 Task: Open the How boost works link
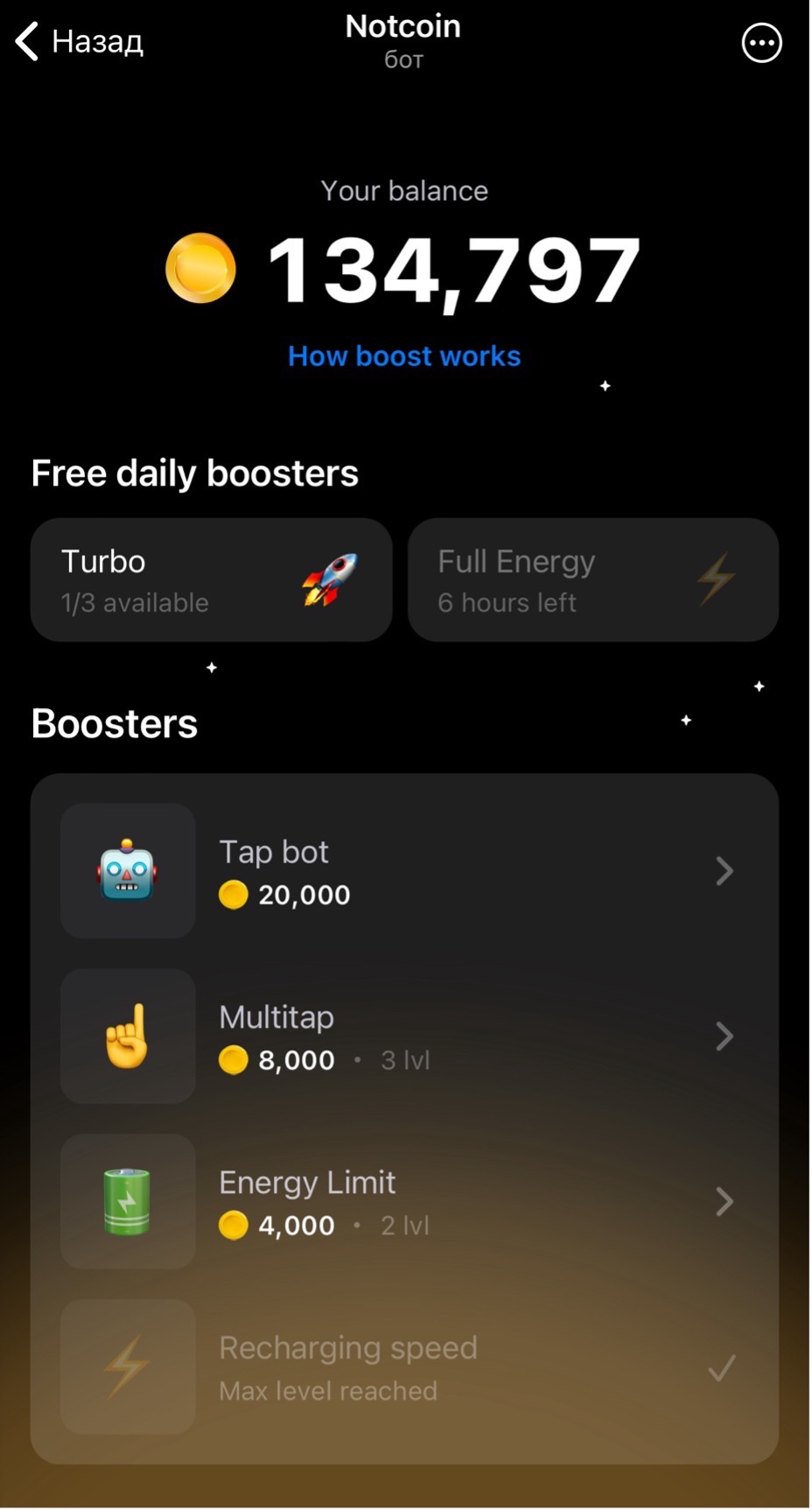click(404, 356)
